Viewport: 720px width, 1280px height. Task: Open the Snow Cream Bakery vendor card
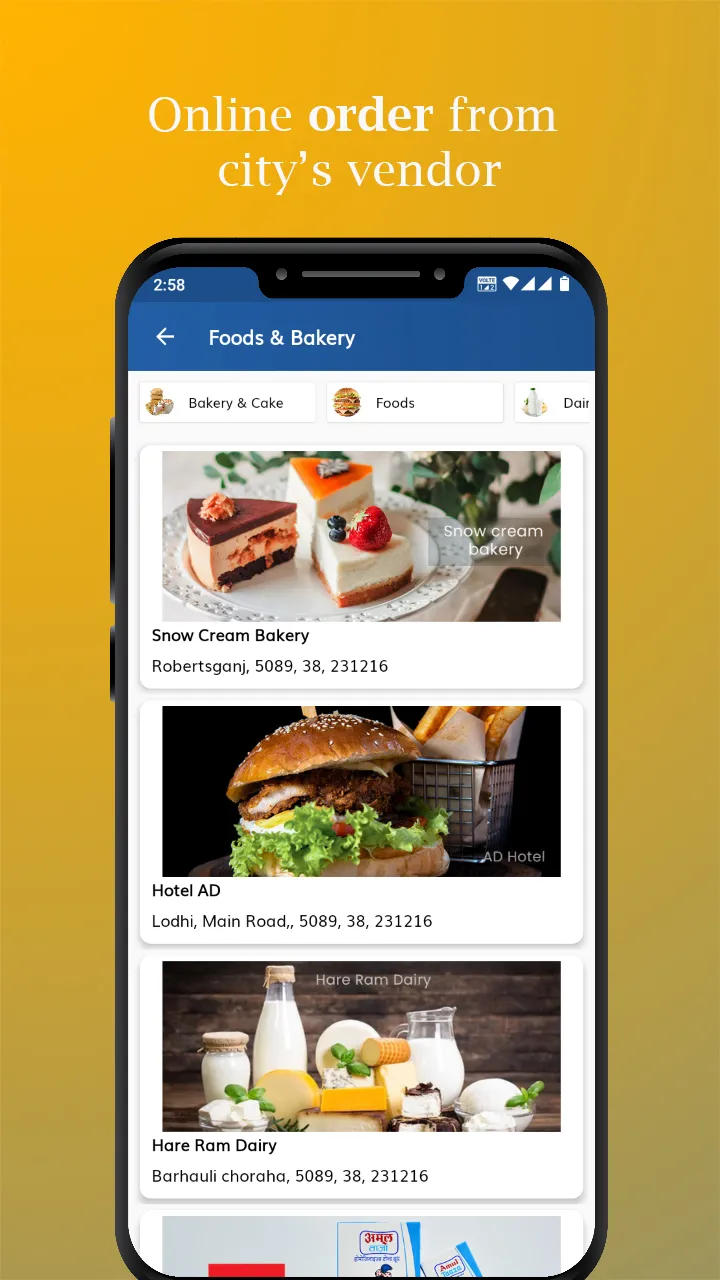tap(360, 566)
